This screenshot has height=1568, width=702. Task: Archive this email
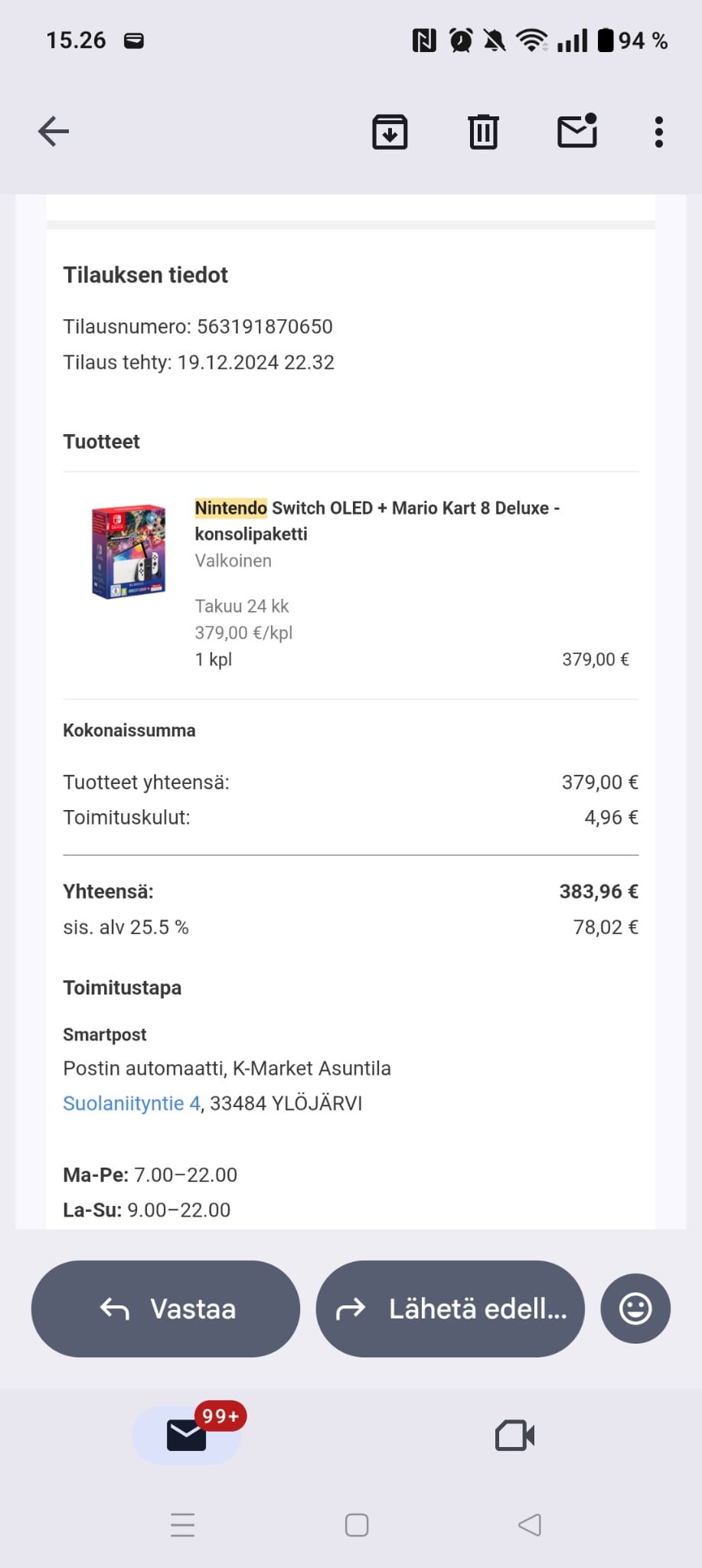[x=390, y=132]
